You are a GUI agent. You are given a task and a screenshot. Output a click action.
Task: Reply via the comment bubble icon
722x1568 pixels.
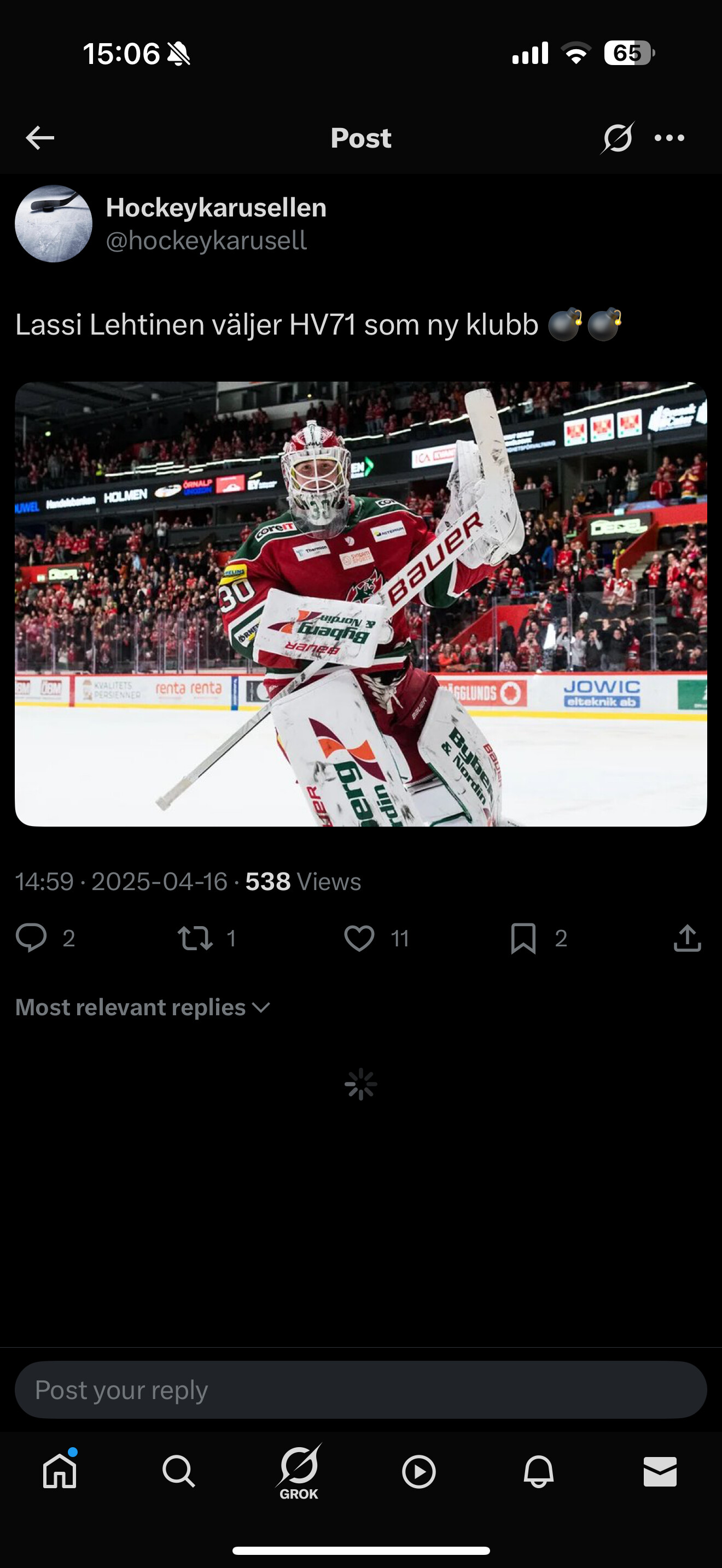point(31,938)
